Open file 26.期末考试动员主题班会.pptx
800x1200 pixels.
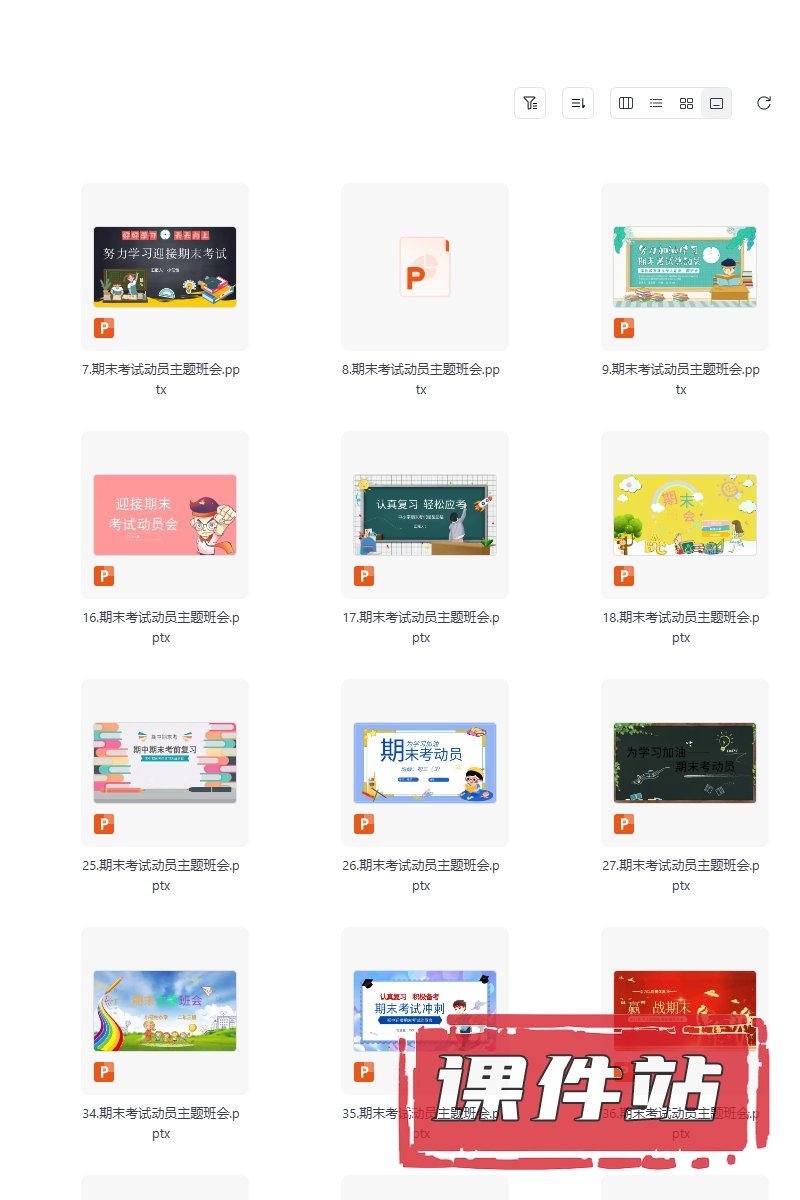tap(425, 763)
